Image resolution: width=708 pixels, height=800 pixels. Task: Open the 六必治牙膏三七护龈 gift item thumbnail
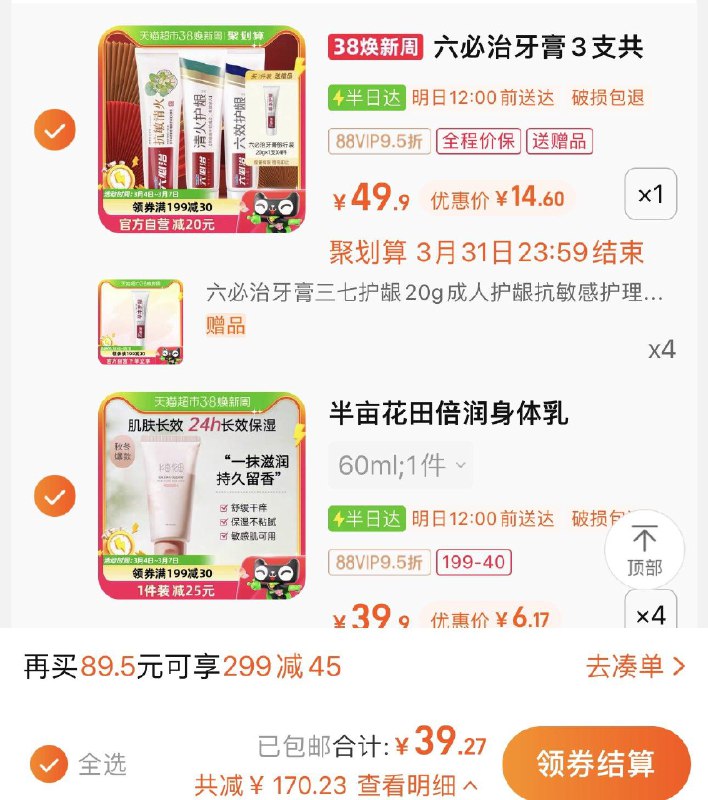(x=140, y=322)
